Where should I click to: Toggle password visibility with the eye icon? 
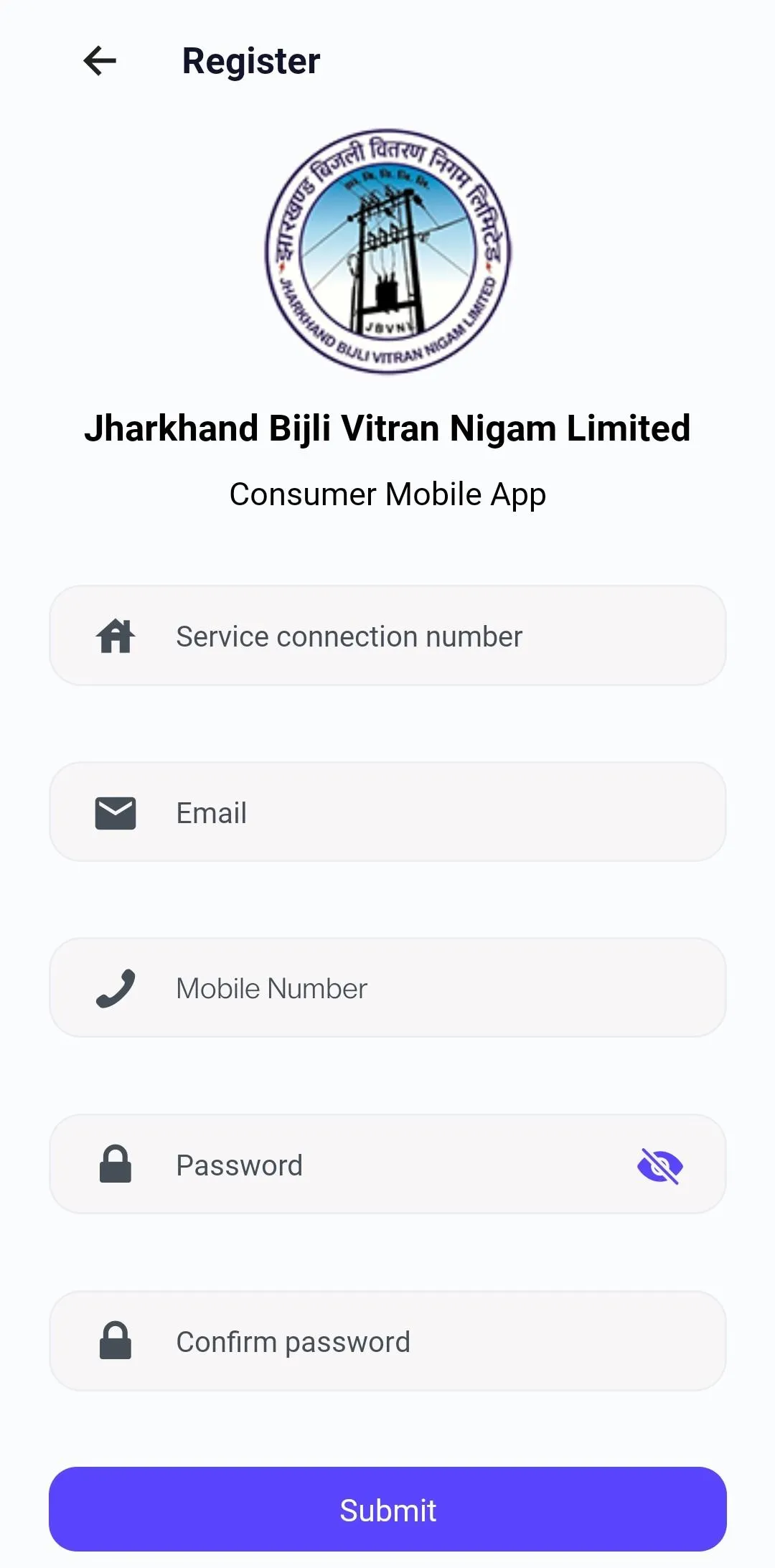pos(661,1164)
